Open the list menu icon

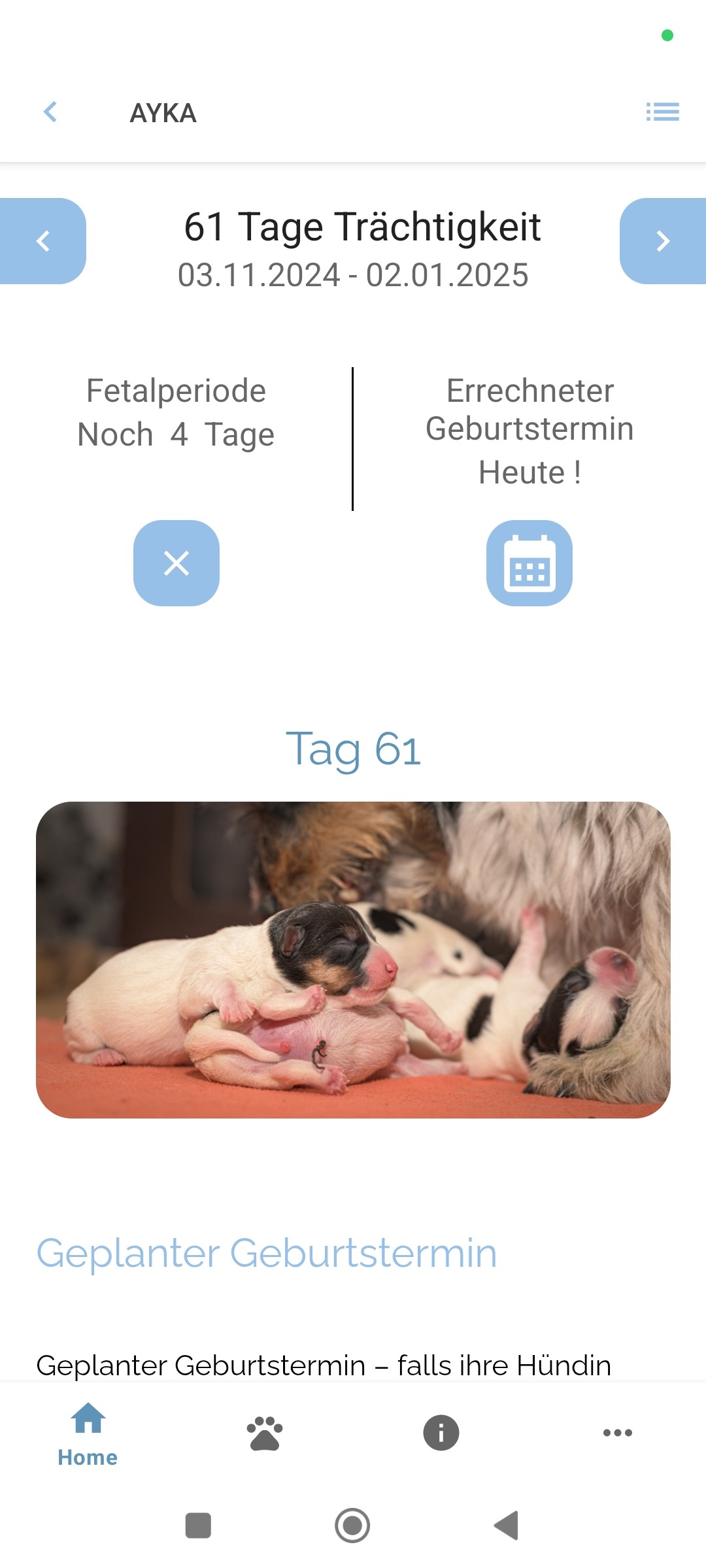tap(662, 112)
